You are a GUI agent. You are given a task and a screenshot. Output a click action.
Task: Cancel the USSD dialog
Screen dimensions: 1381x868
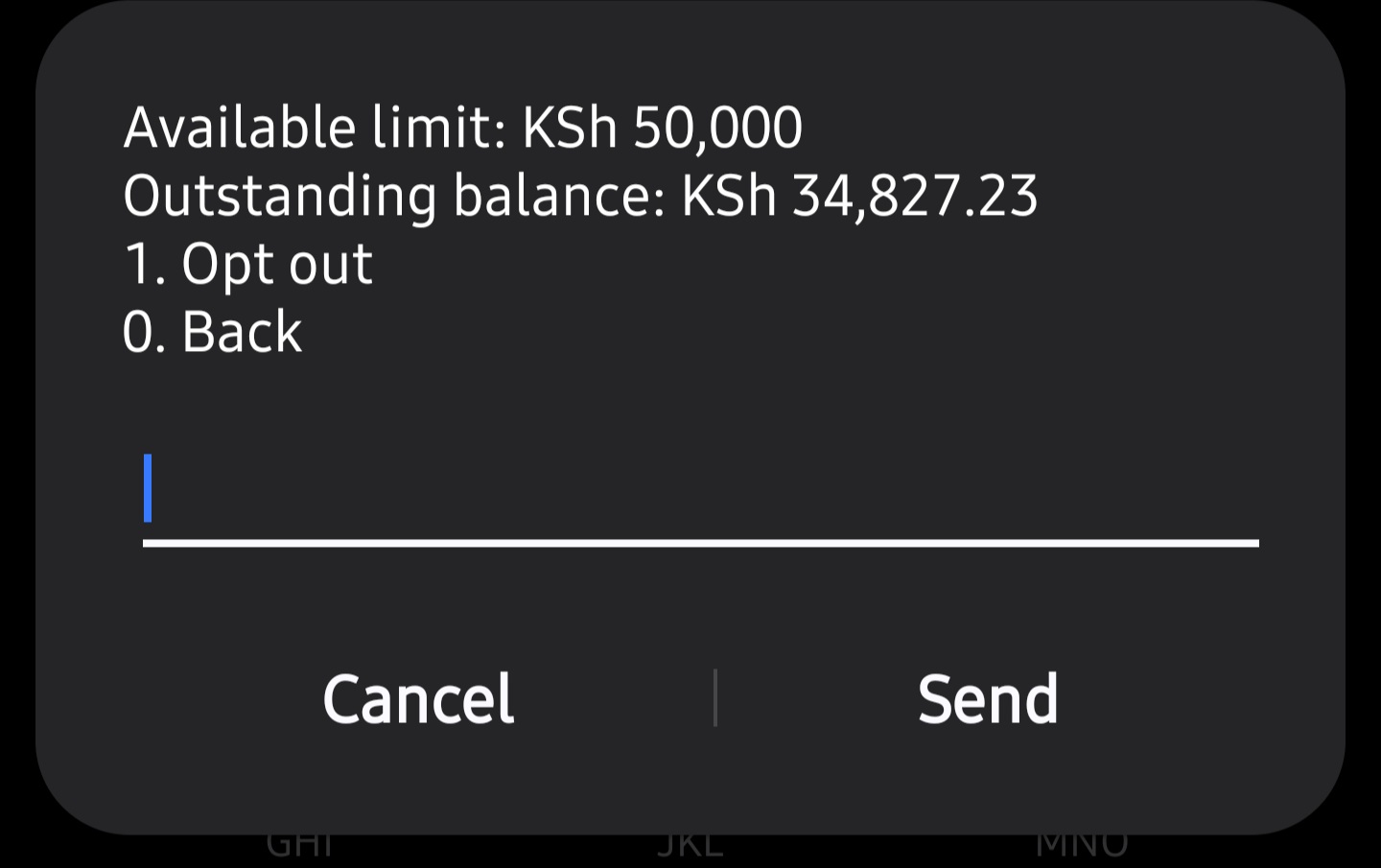click(x=418, y=698)
